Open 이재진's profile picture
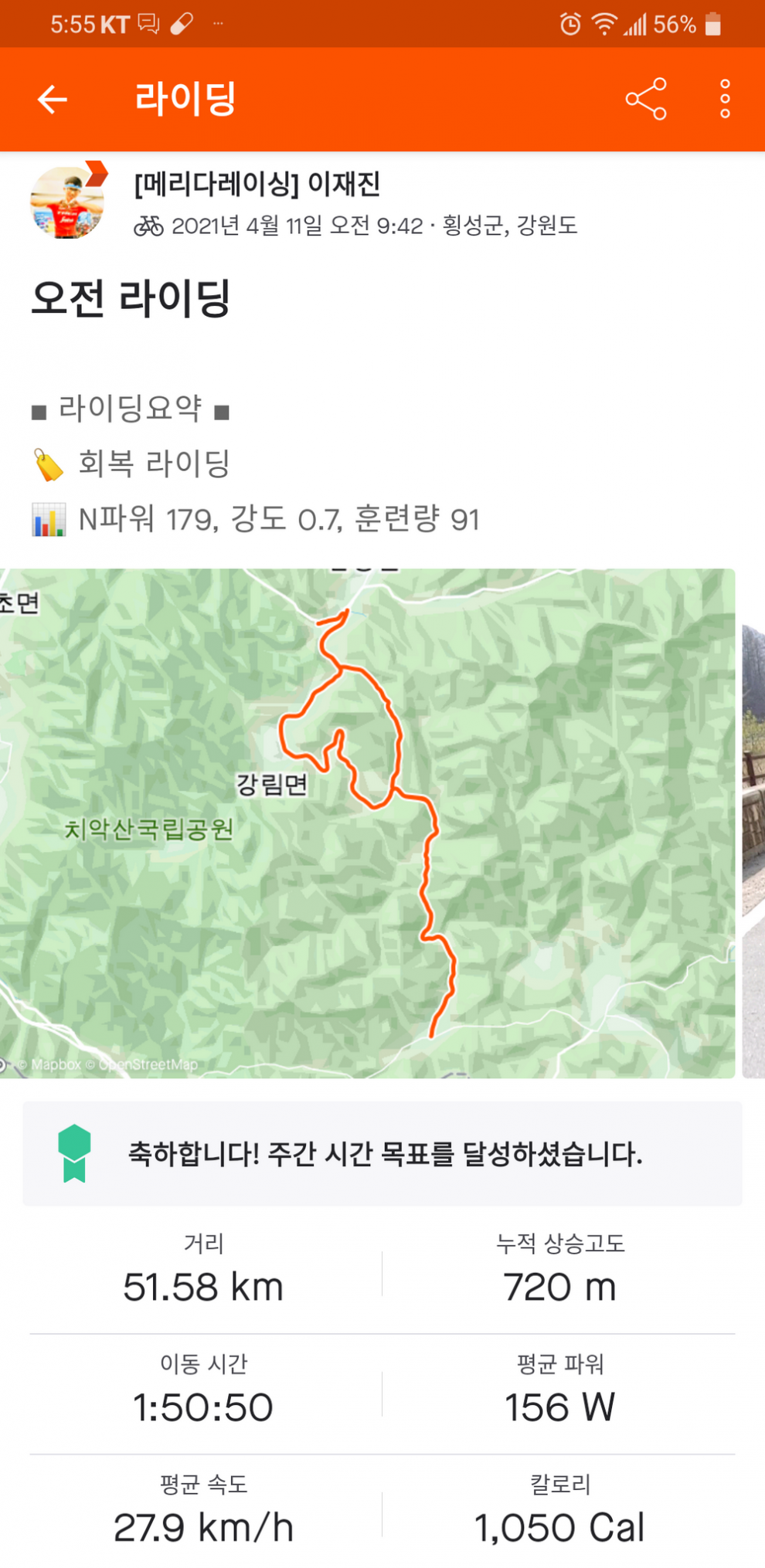765x1568 pixels. coord(66,202)
